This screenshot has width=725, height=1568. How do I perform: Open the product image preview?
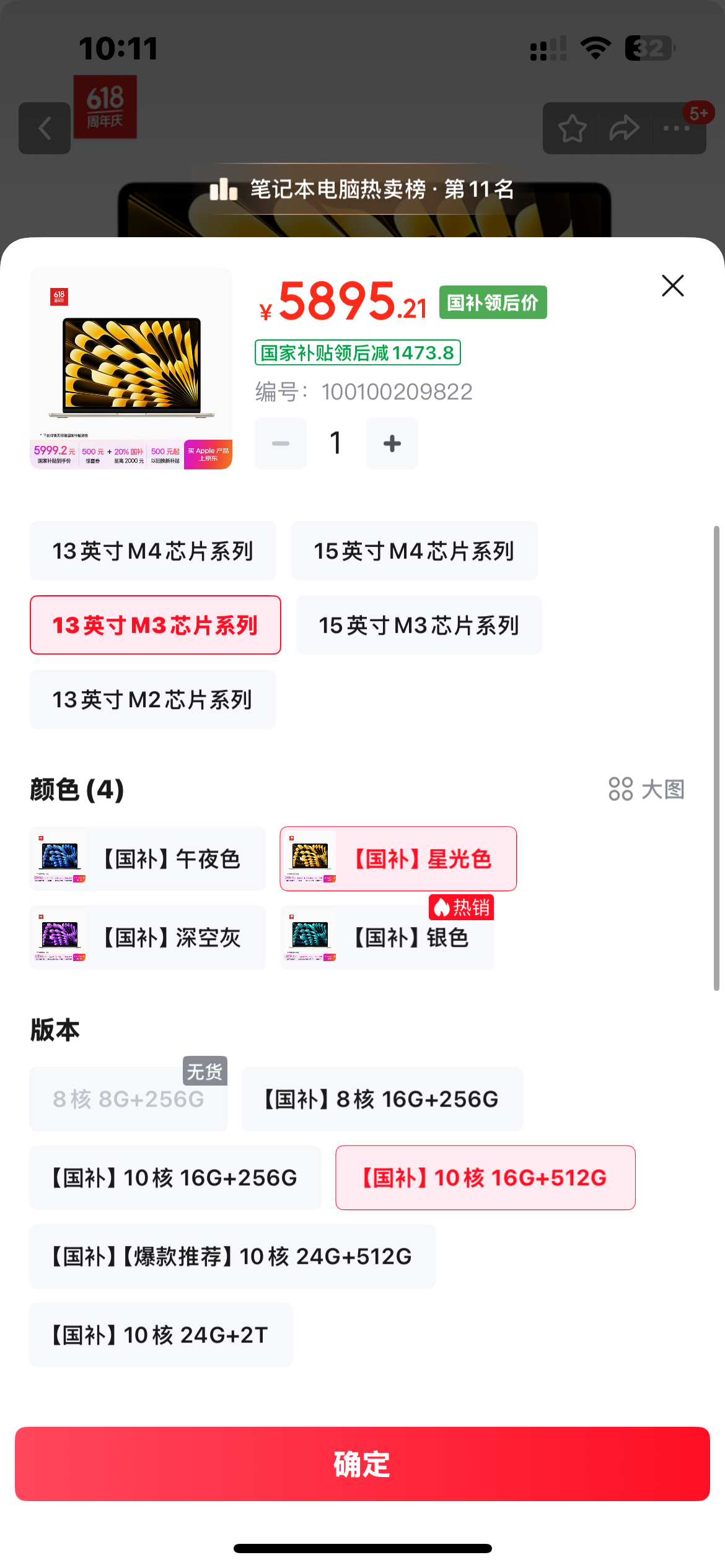click(x=131, y=368)
